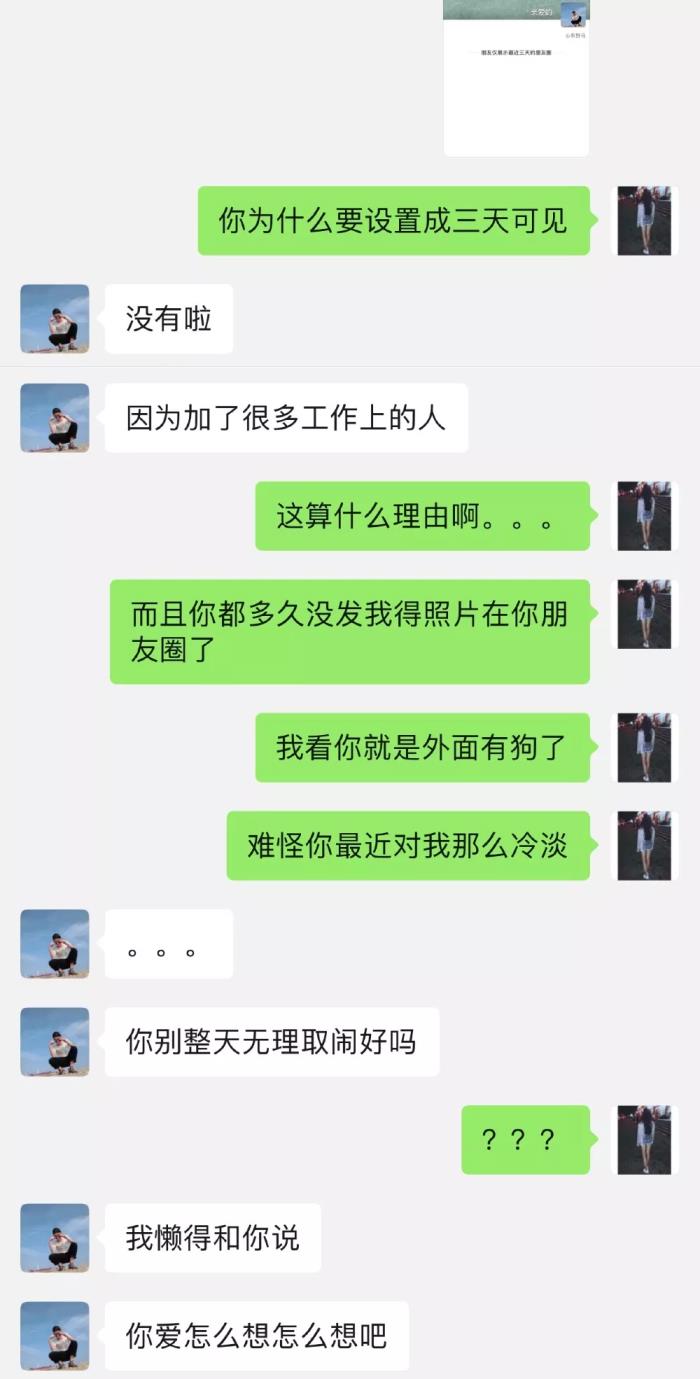This screenshot has width=700, height=1379.
Task: Open sender's avatar next to "你为什么要设置成三天可见"
Action: tap(644, 221)
